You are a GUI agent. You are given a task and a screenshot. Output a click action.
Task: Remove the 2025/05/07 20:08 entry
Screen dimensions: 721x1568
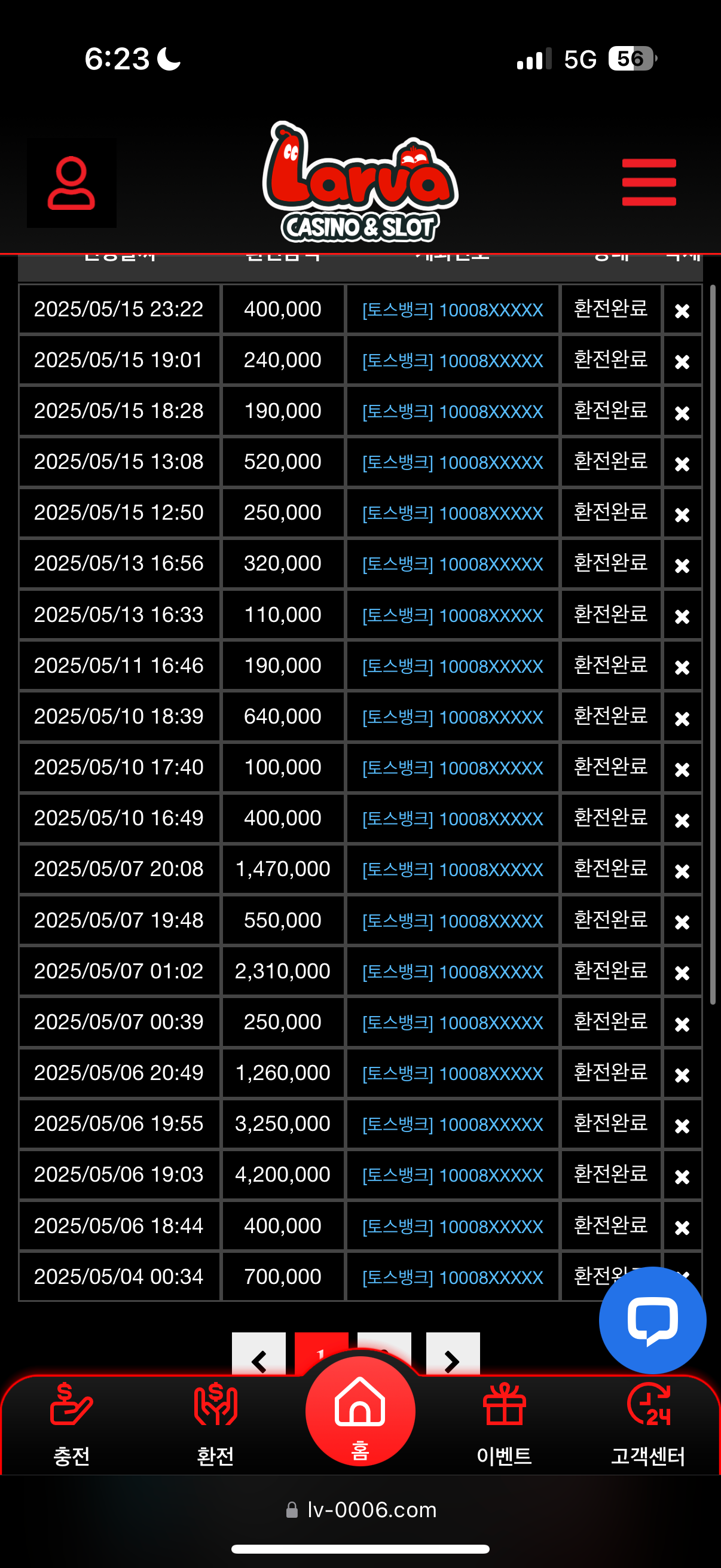(682, 871)
